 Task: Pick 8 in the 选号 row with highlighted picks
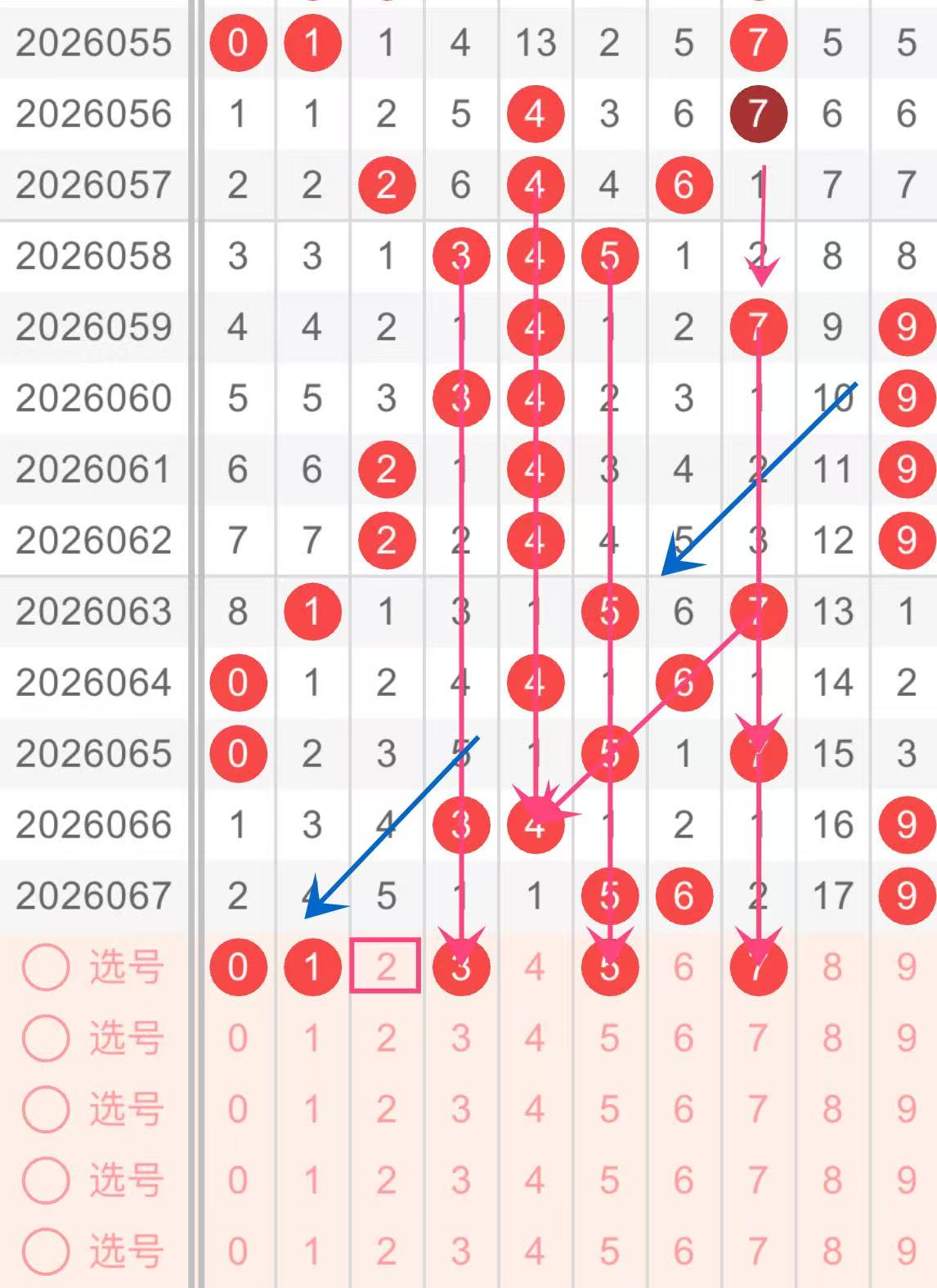coord(832,967)
